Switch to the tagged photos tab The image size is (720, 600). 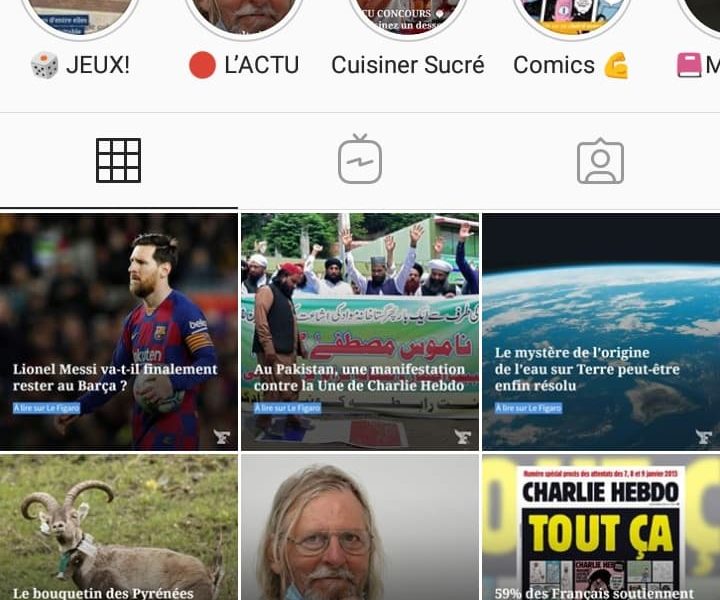(x=600, y=161)
